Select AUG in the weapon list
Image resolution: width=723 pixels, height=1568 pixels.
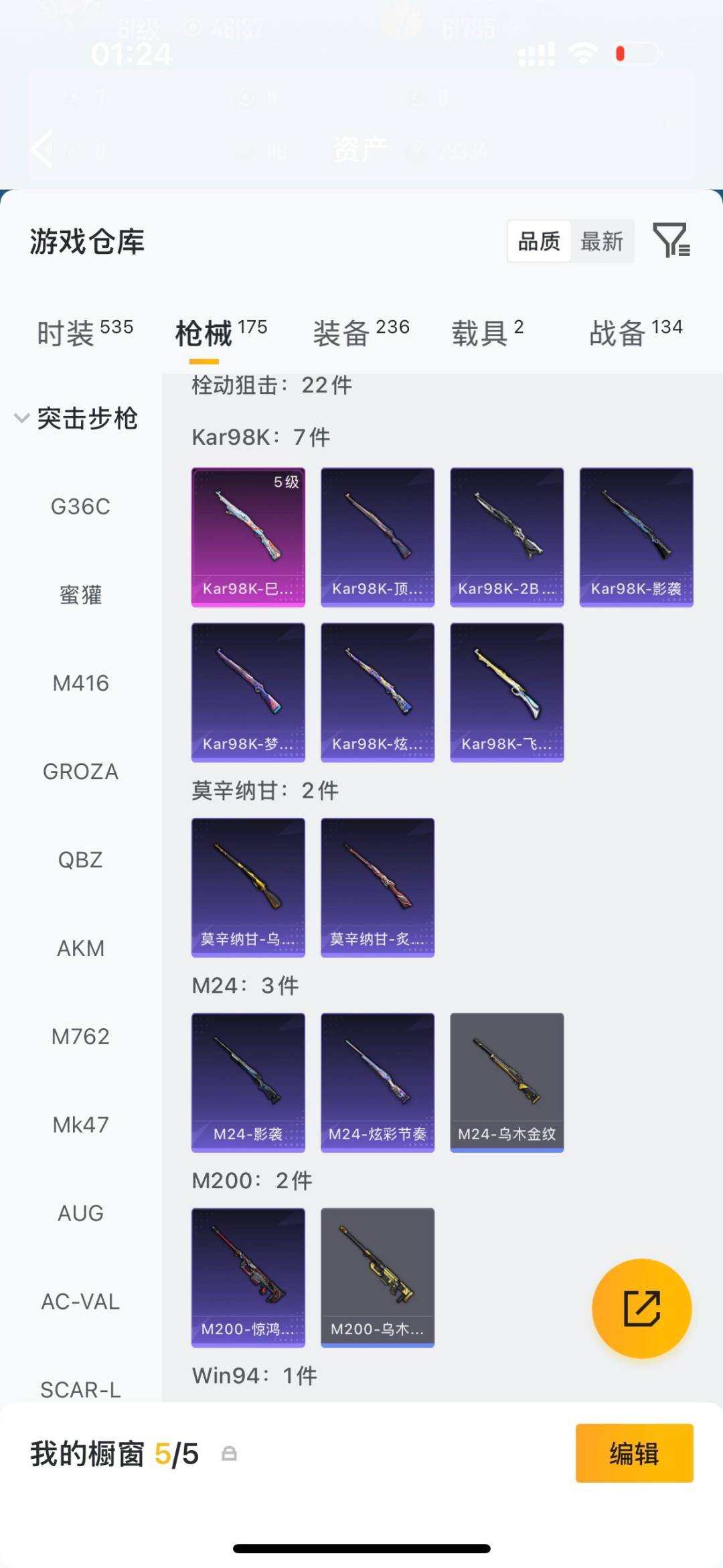[x=80, y=1213]
